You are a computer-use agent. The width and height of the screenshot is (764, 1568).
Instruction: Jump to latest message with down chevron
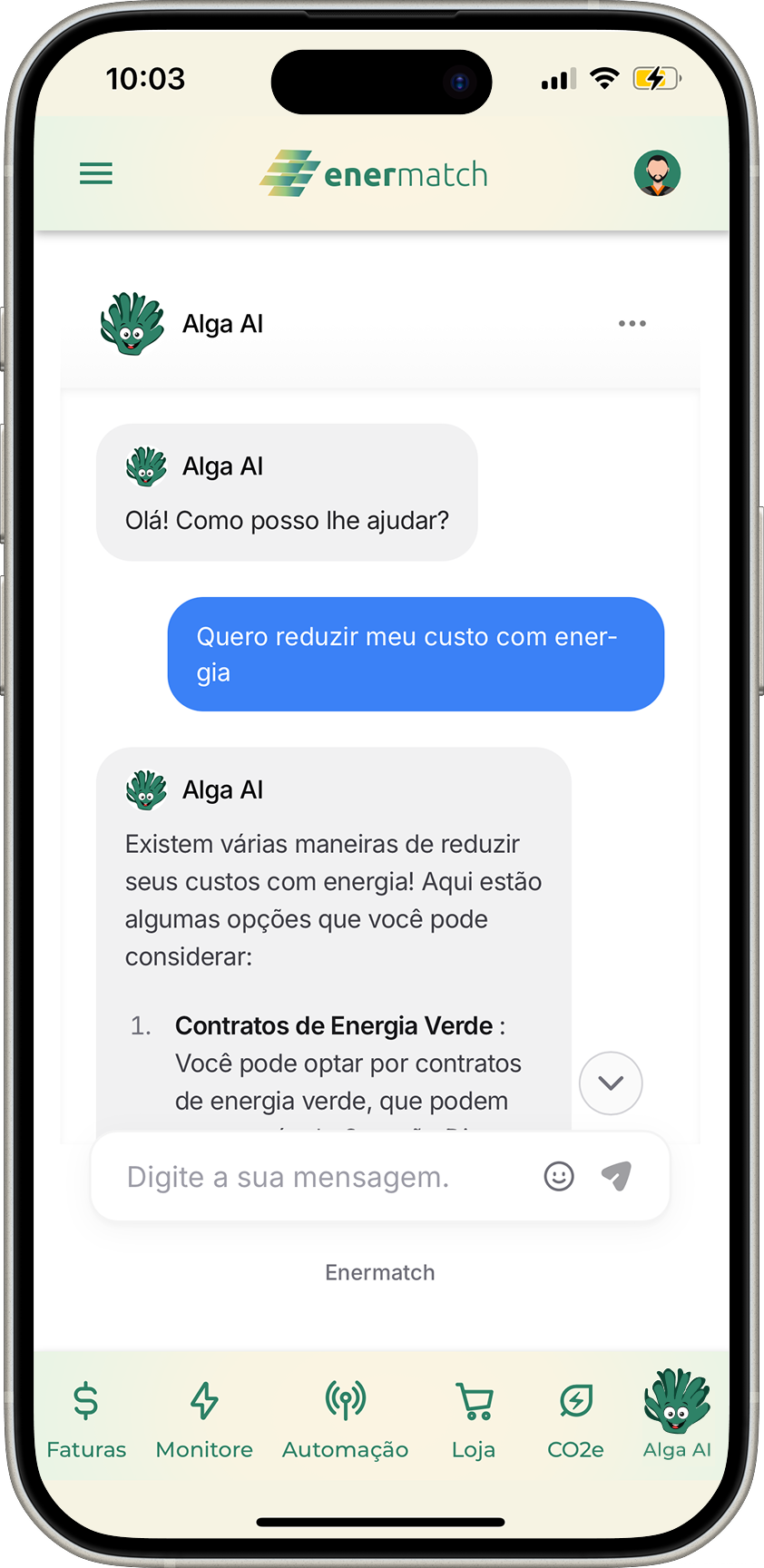[x=611, y=1083]
